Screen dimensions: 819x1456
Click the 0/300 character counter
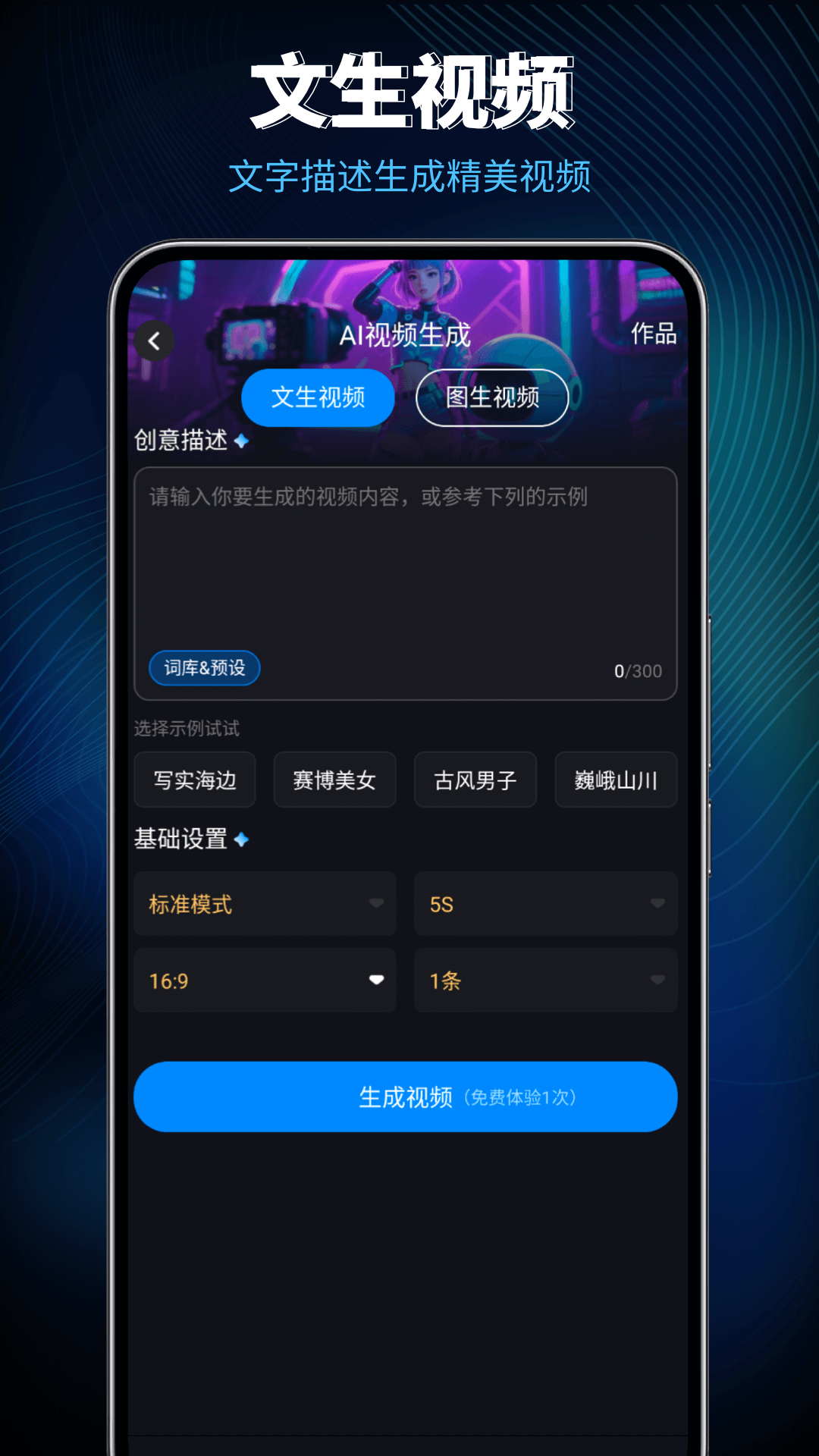639,670
